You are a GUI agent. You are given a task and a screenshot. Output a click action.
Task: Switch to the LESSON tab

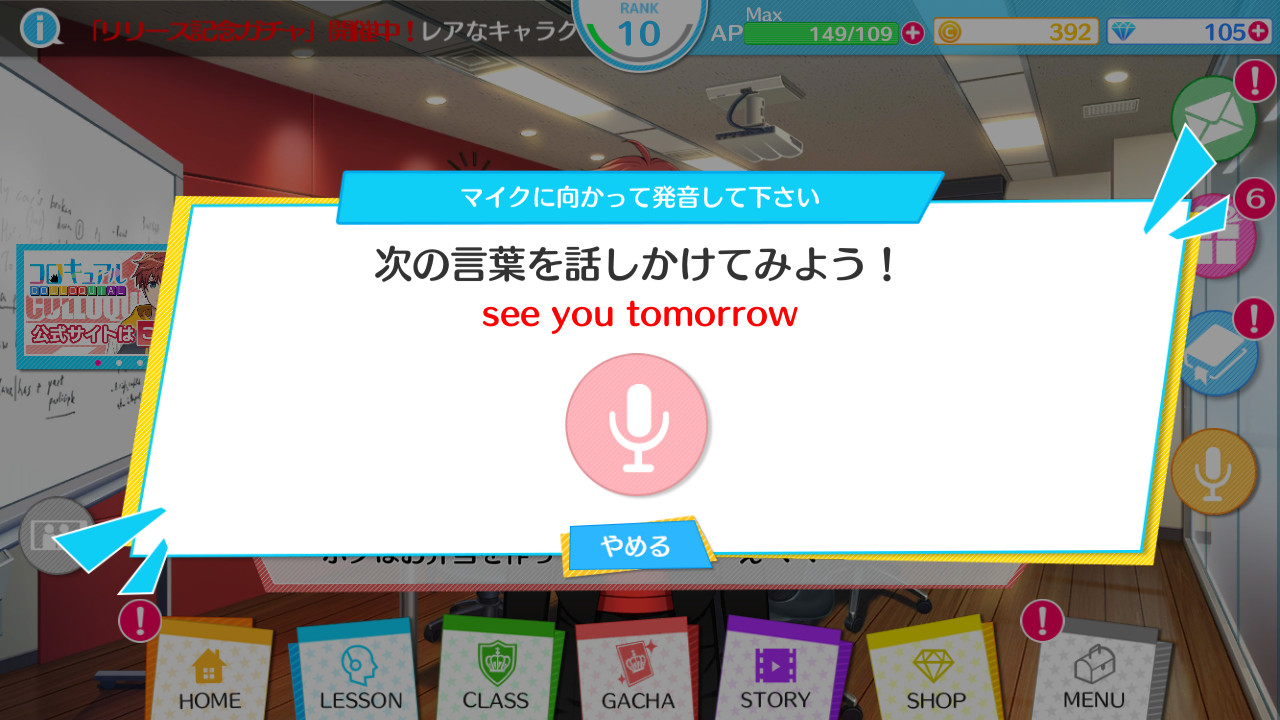click(358, 670)
